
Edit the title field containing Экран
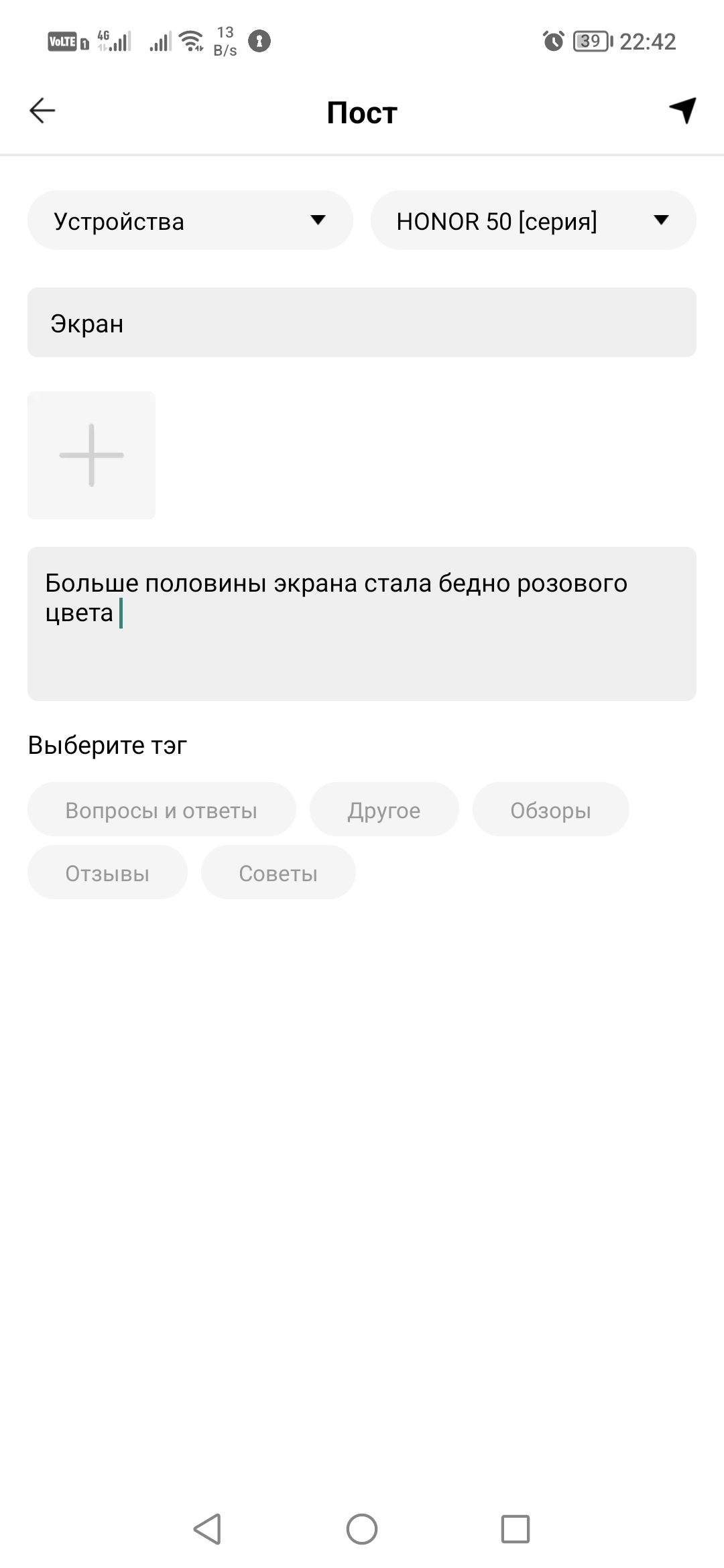coord(362,322)
